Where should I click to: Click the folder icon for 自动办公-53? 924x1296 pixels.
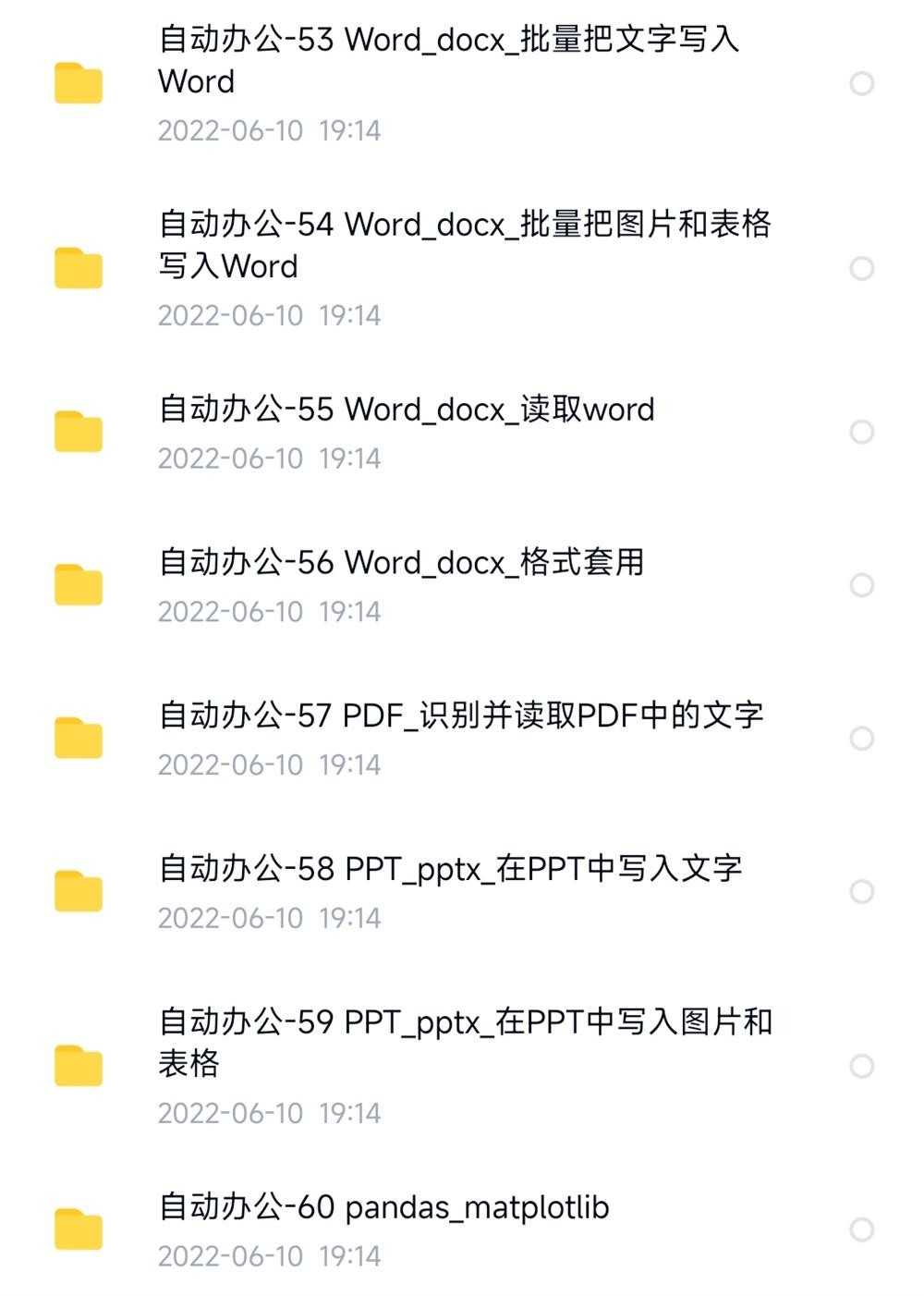click(79, 83)
